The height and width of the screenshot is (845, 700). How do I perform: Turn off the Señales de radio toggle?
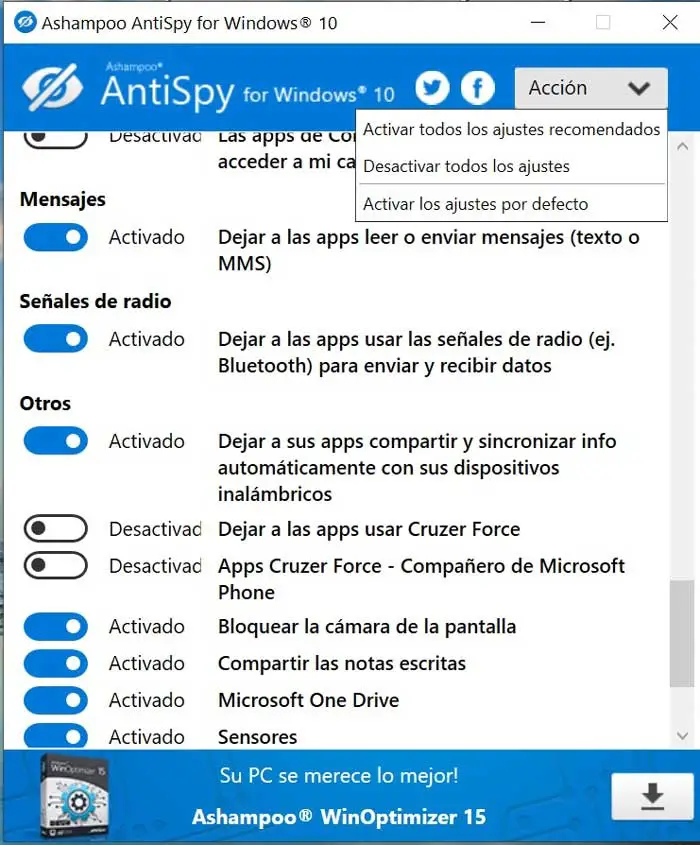tap(55, 339)
